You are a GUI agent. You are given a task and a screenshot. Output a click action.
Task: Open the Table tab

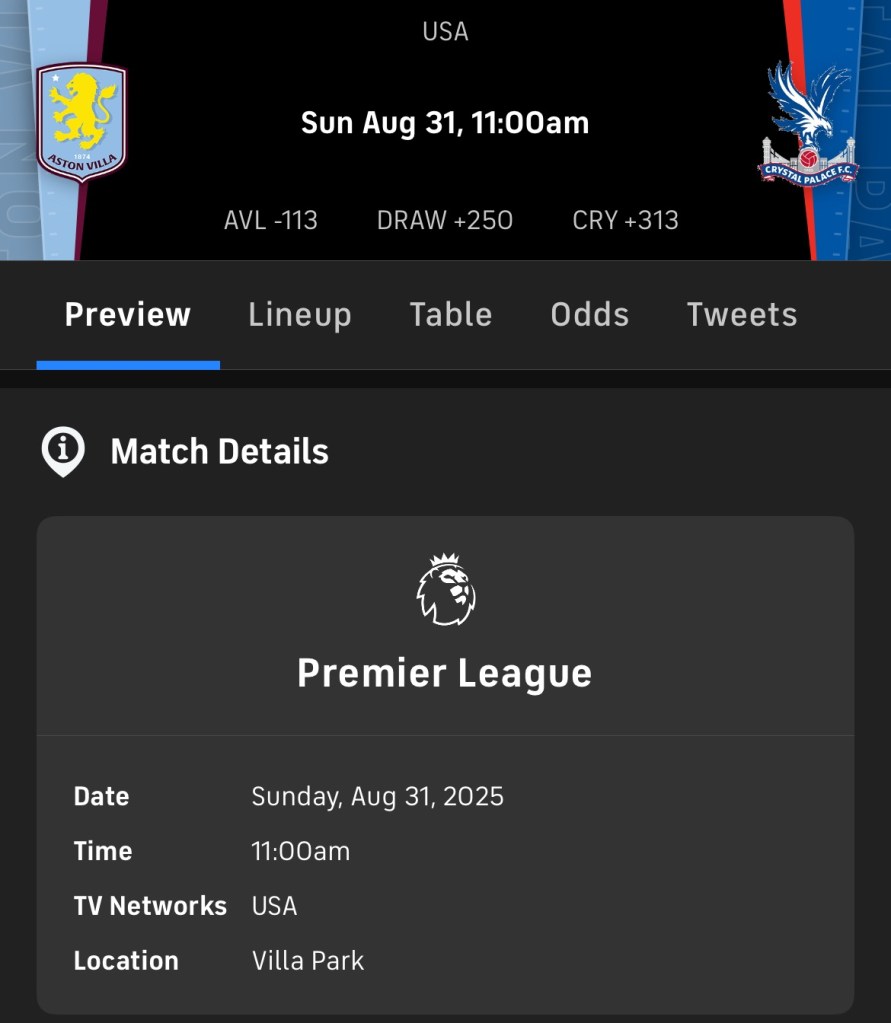tap(450, 315)
